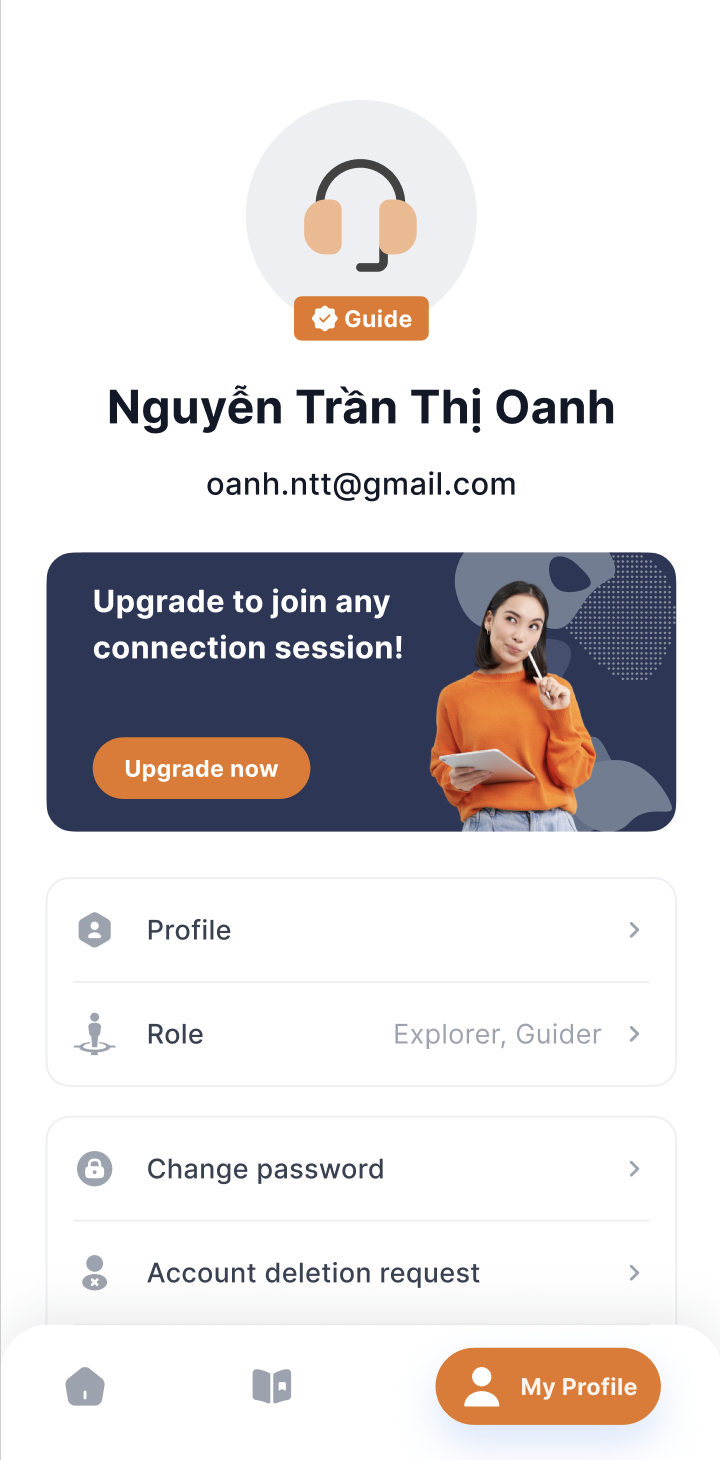
Task: Tap the headset profile avatar
Action: click(x=361, y=214)
